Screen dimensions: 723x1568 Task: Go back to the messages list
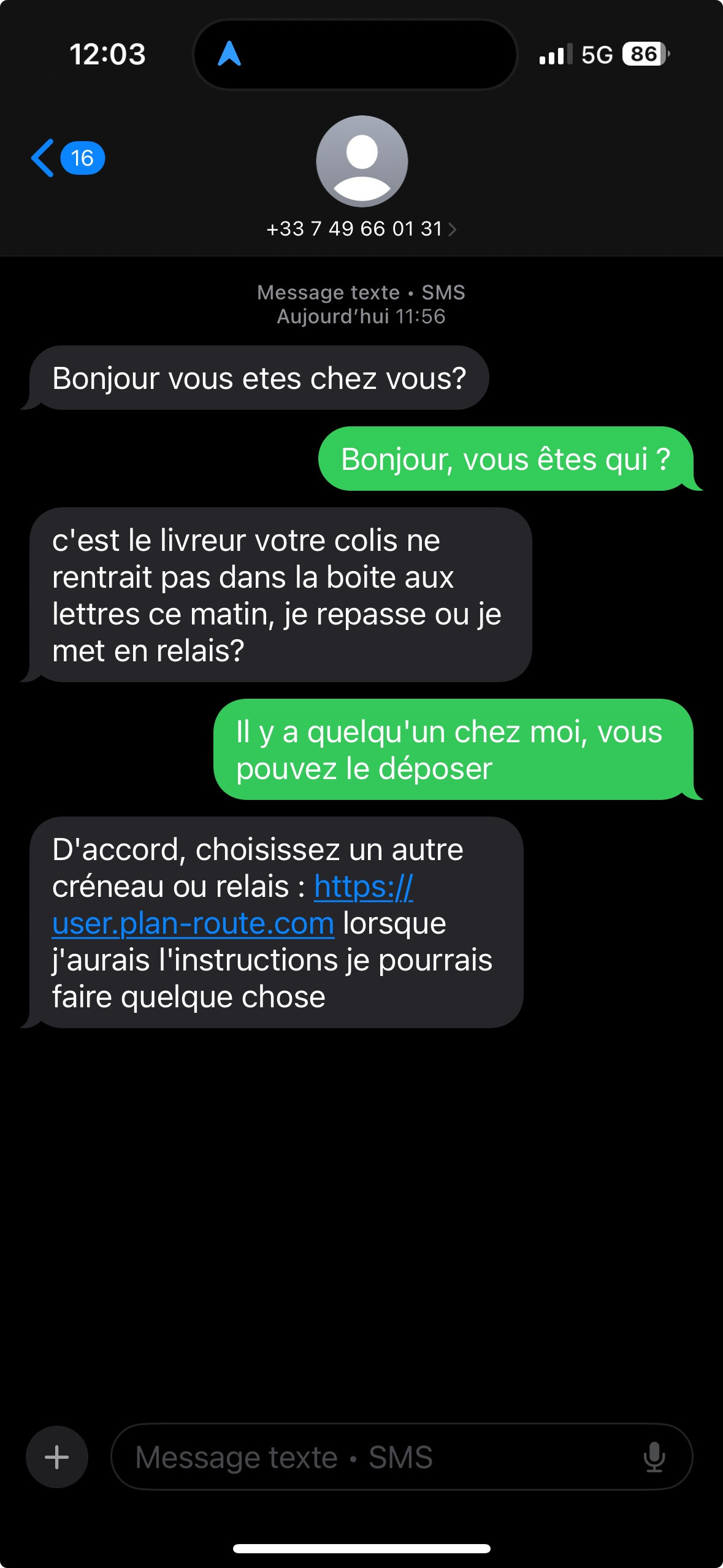tap(66, 158)
